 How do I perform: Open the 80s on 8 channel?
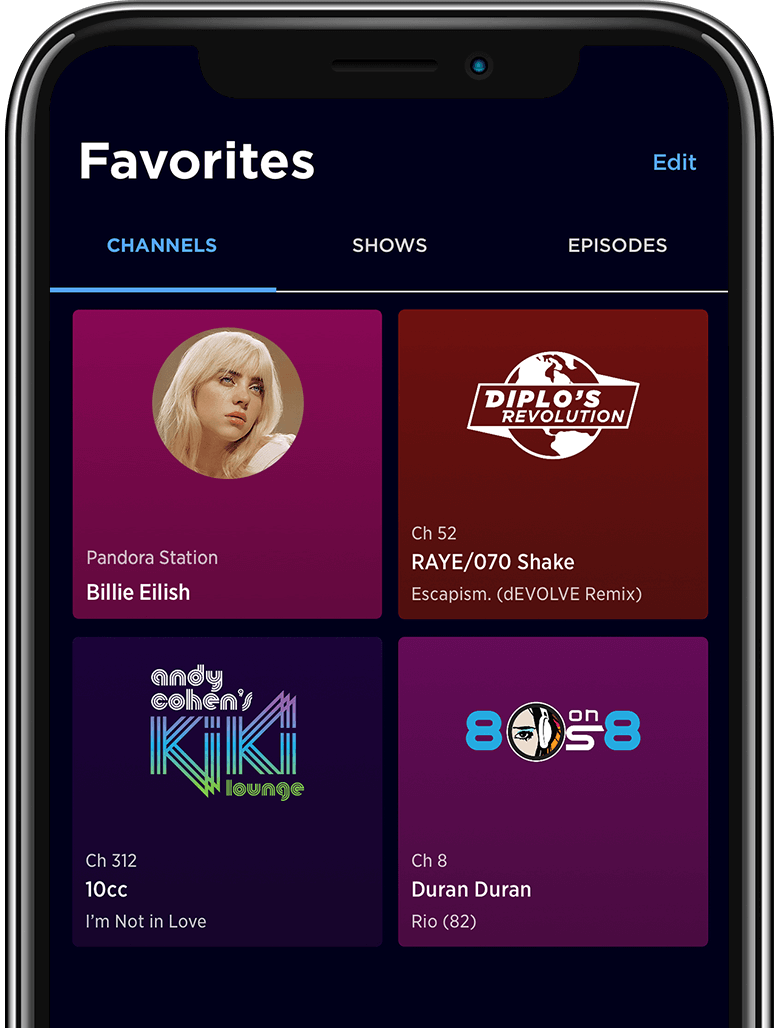tap(552, 791)
